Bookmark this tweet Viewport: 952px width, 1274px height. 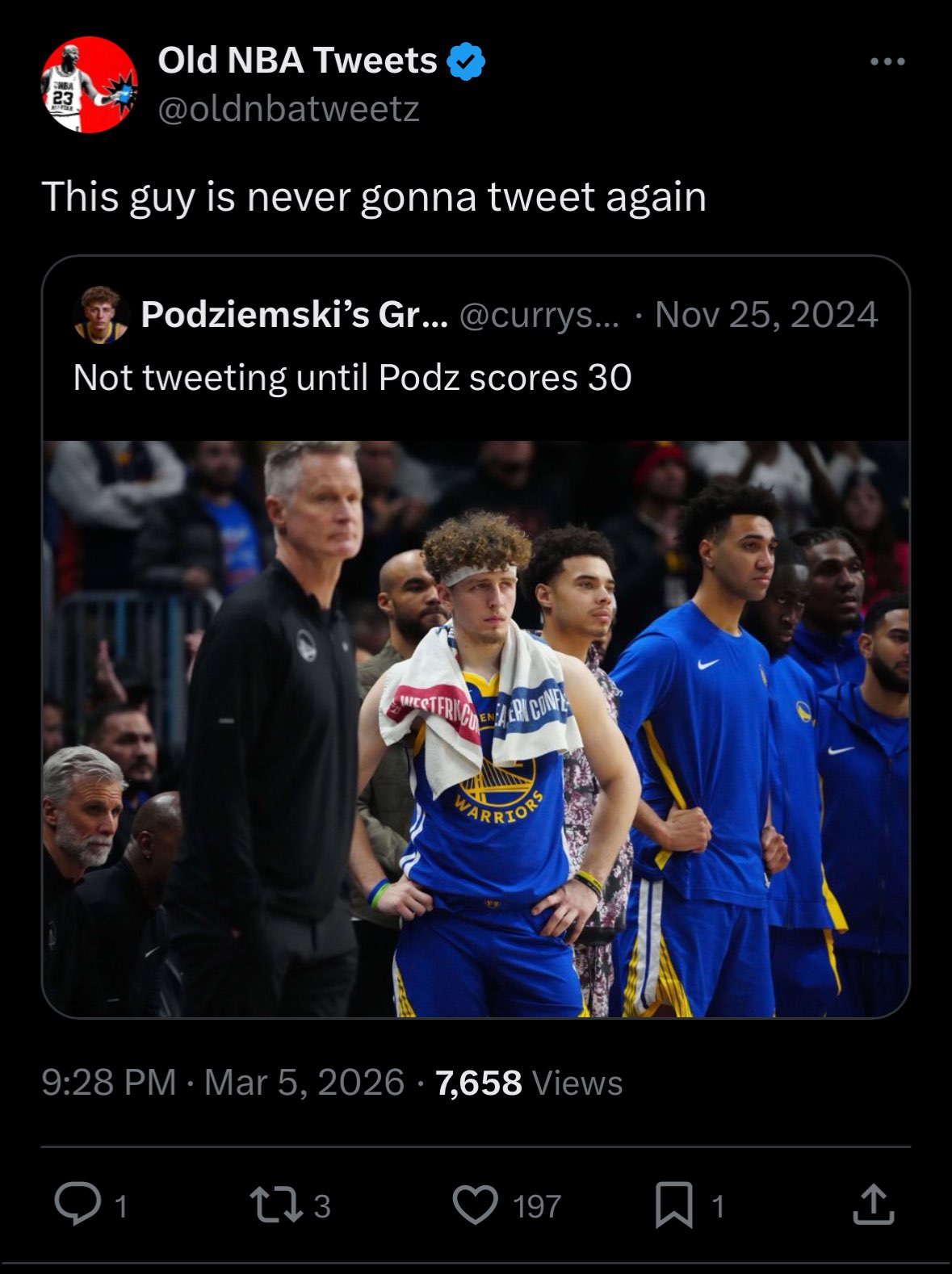[x=673, y=1205]
